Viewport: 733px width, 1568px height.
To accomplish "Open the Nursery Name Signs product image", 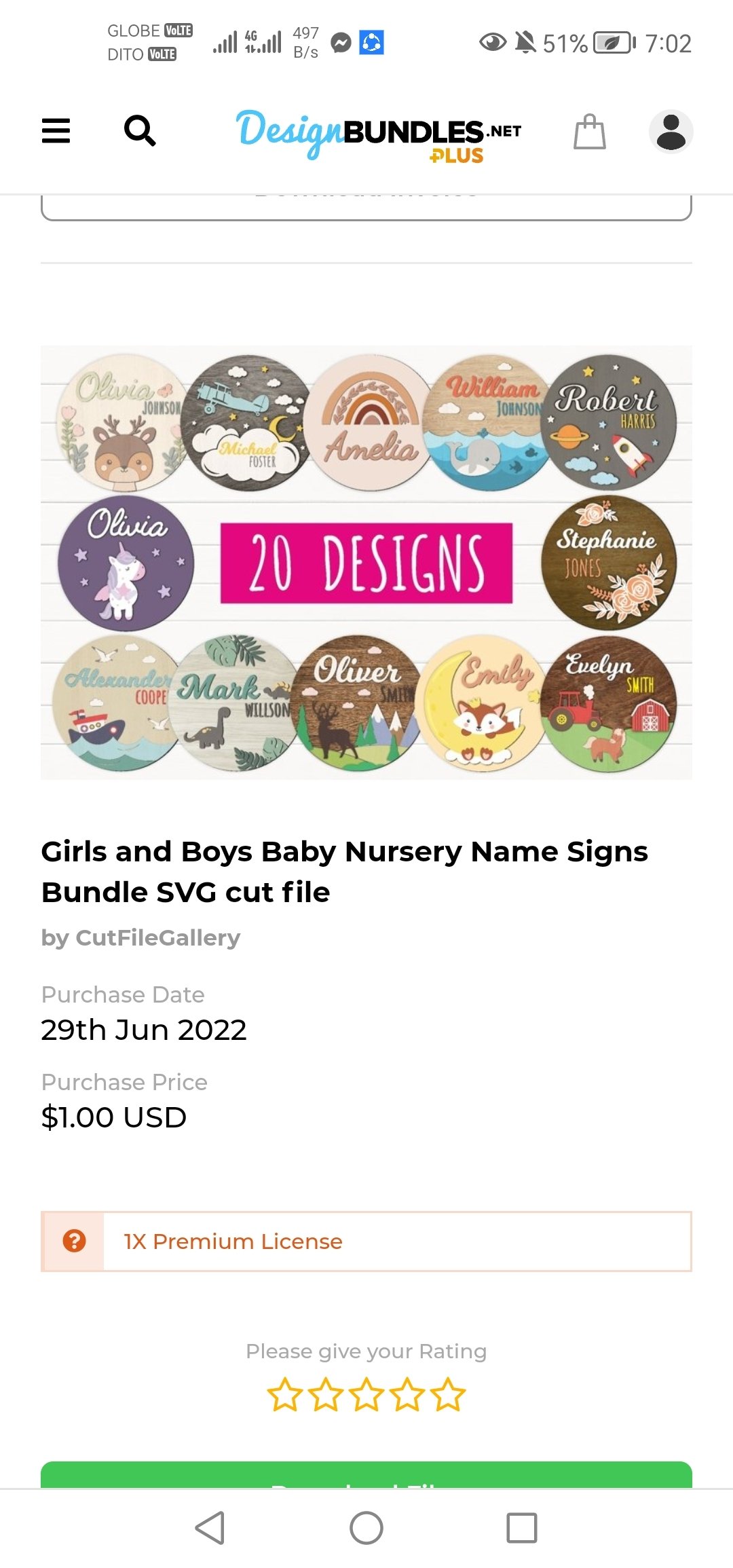I will point(366,562).
